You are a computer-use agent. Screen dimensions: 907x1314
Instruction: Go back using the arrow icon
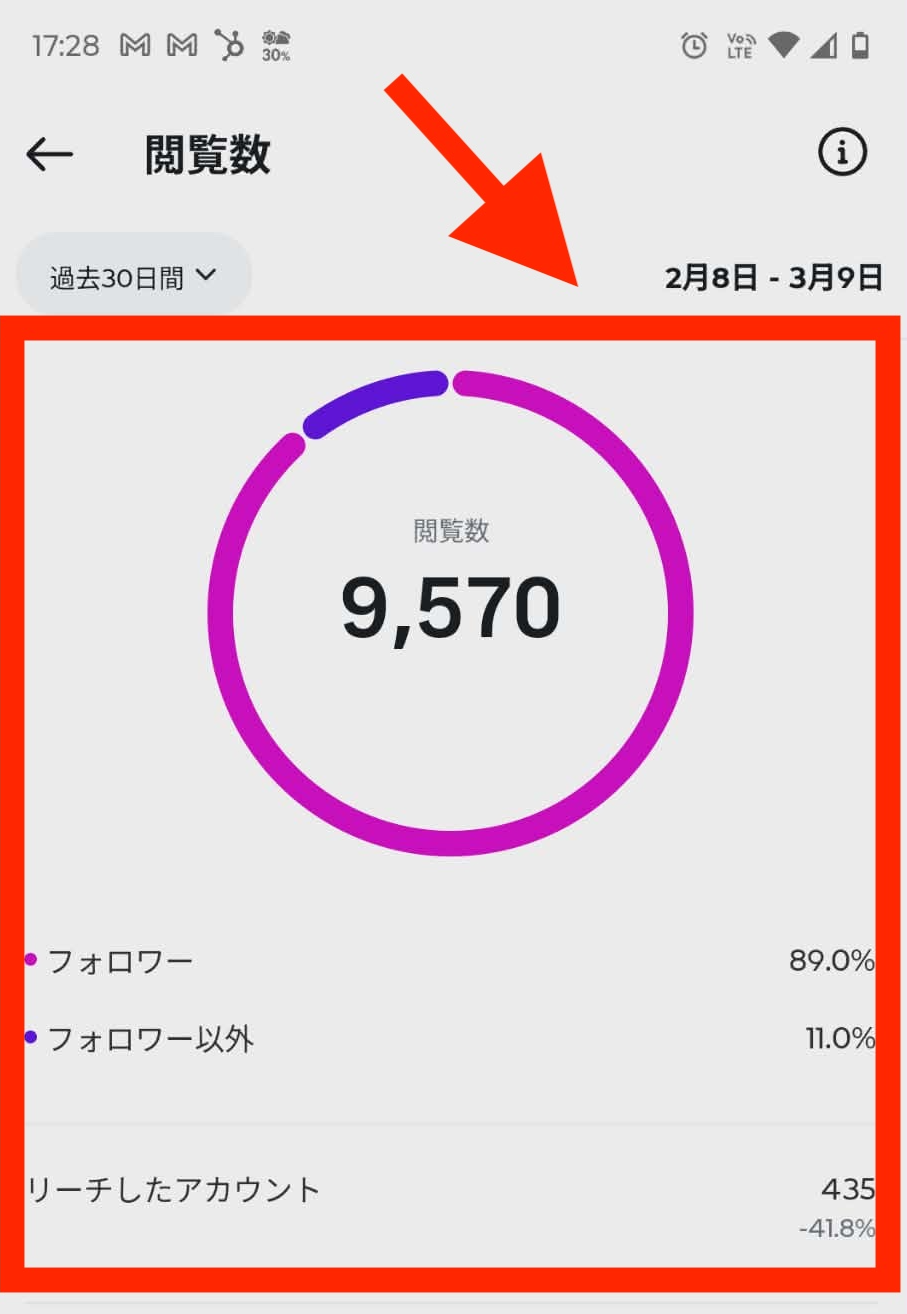click(x=49, y=153)
